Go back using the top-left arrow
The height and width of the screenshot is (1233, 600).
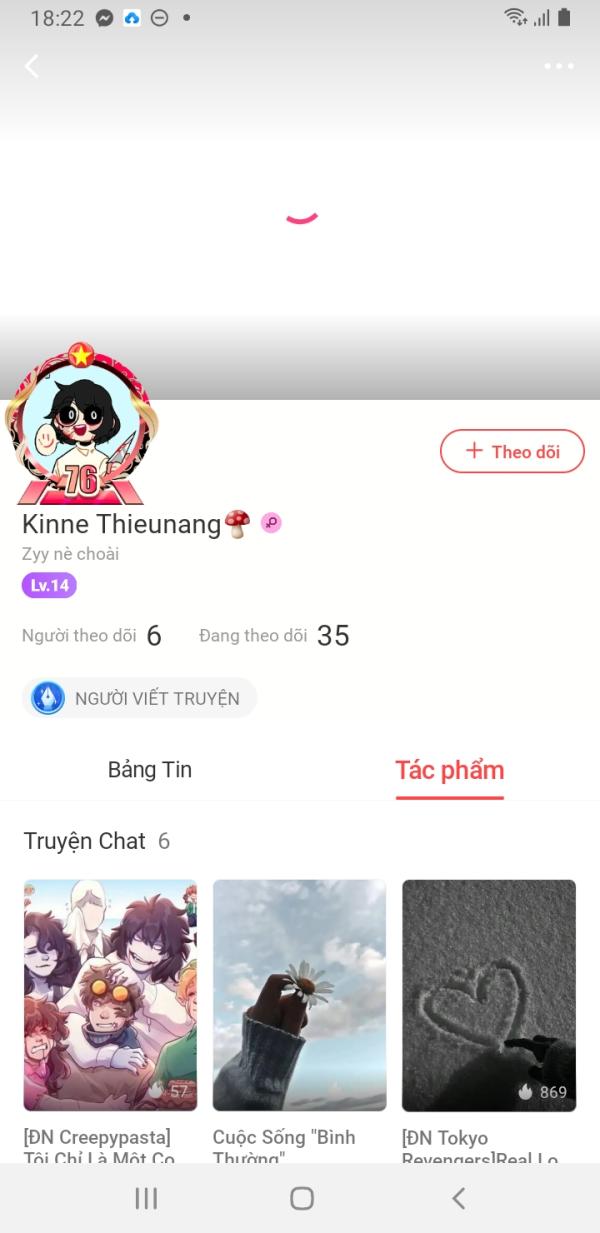click(32, 67)
